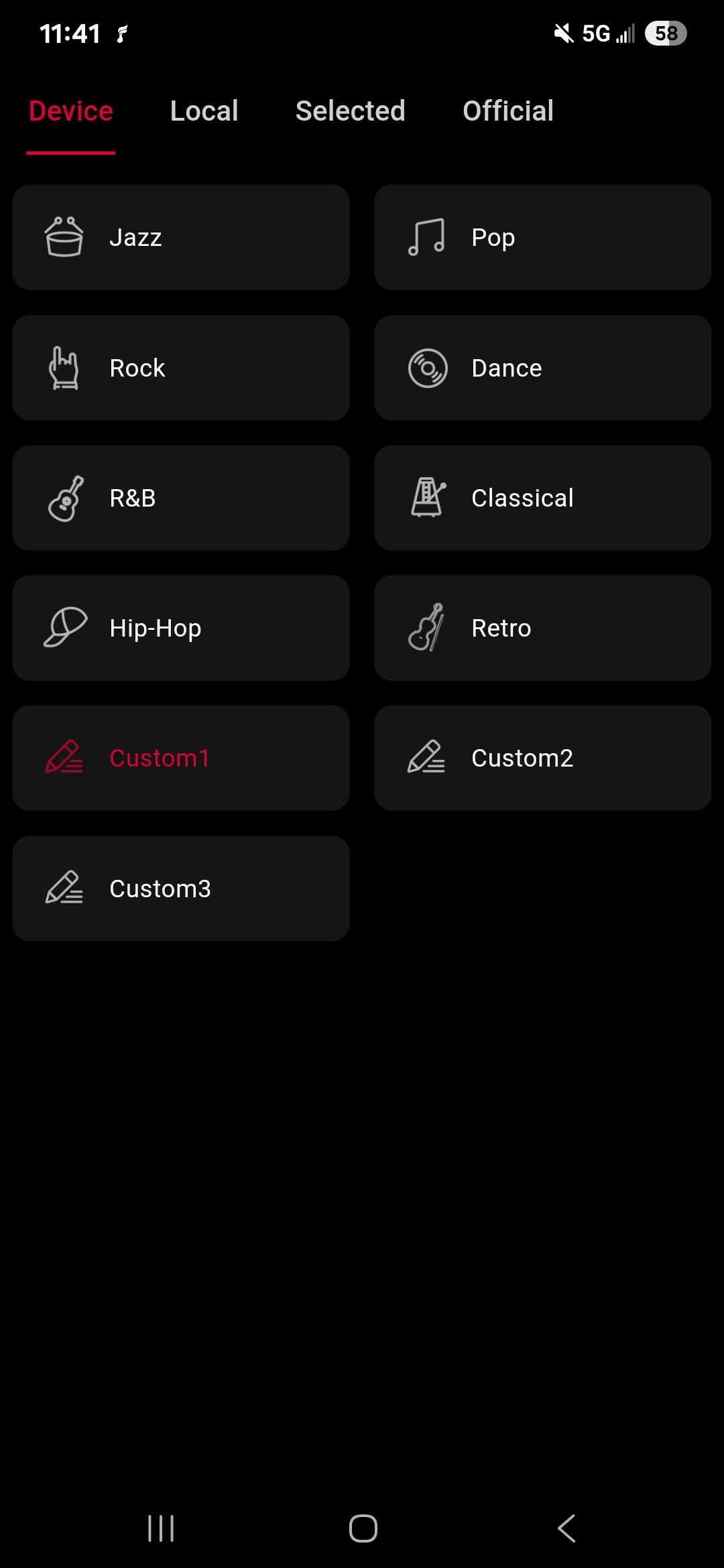
Task: Pick the Dance preset
Action: tap(542, 368)
